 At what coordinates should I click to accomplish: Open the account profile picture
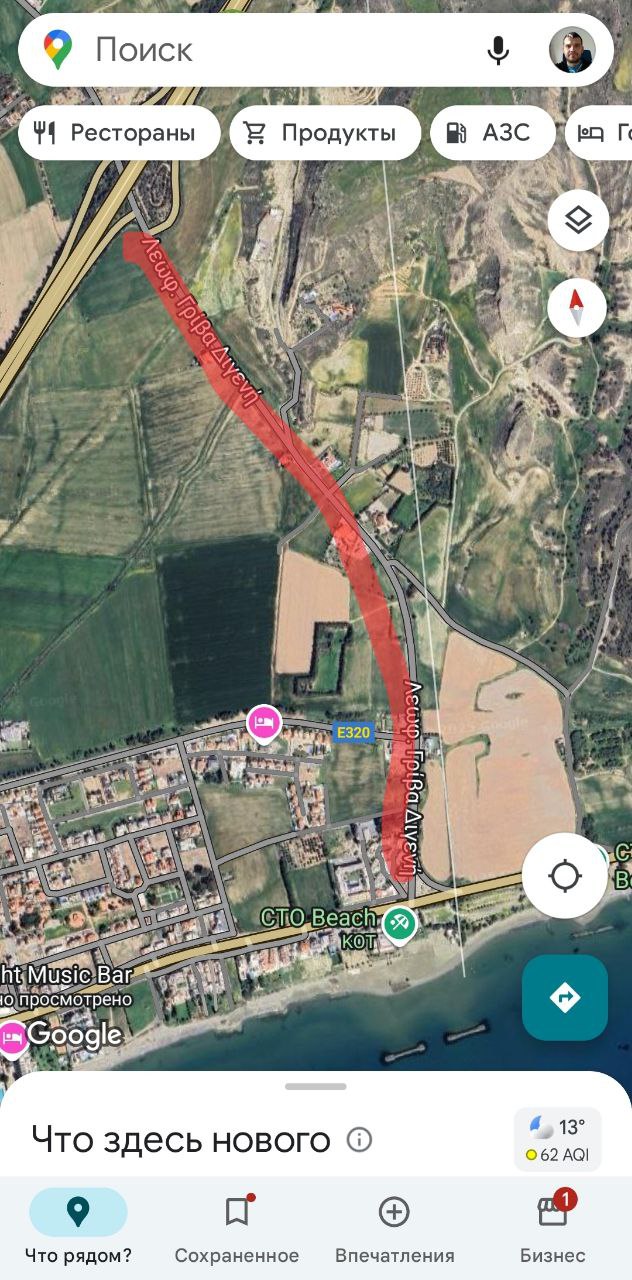[572, 50]
